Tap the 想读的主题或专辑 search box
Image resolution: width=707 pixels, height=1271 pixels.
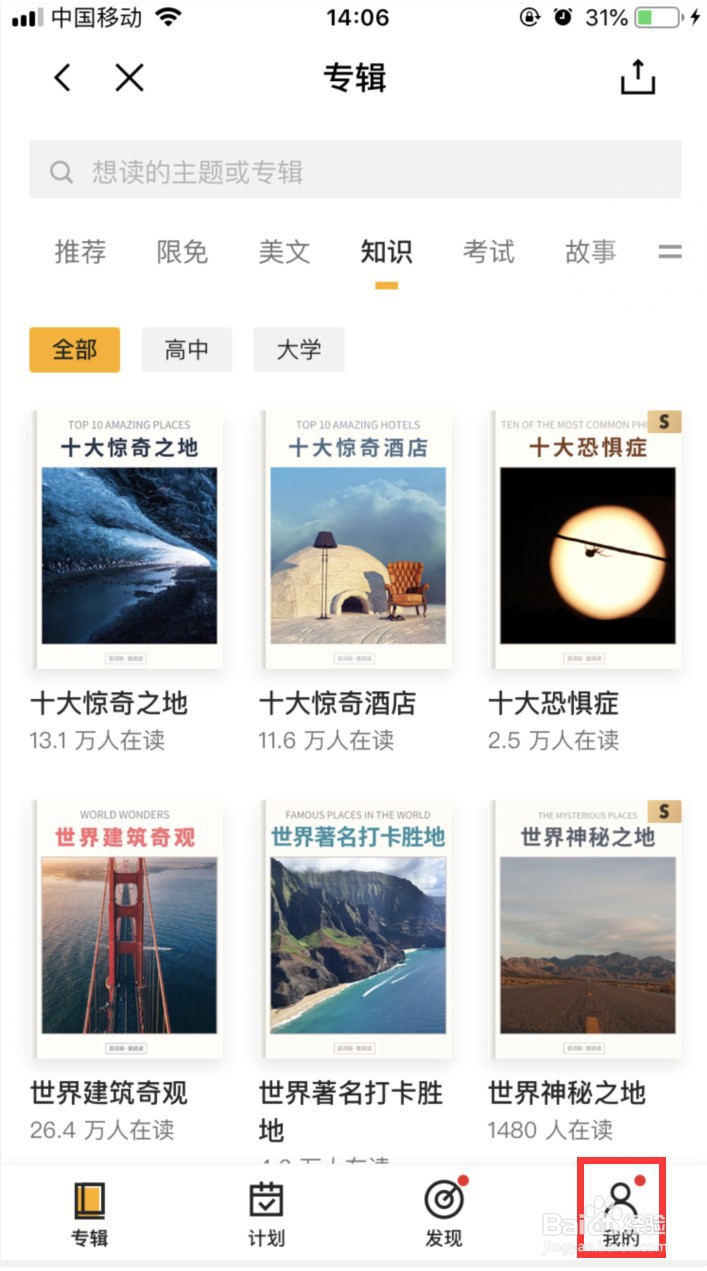[355, 172]
